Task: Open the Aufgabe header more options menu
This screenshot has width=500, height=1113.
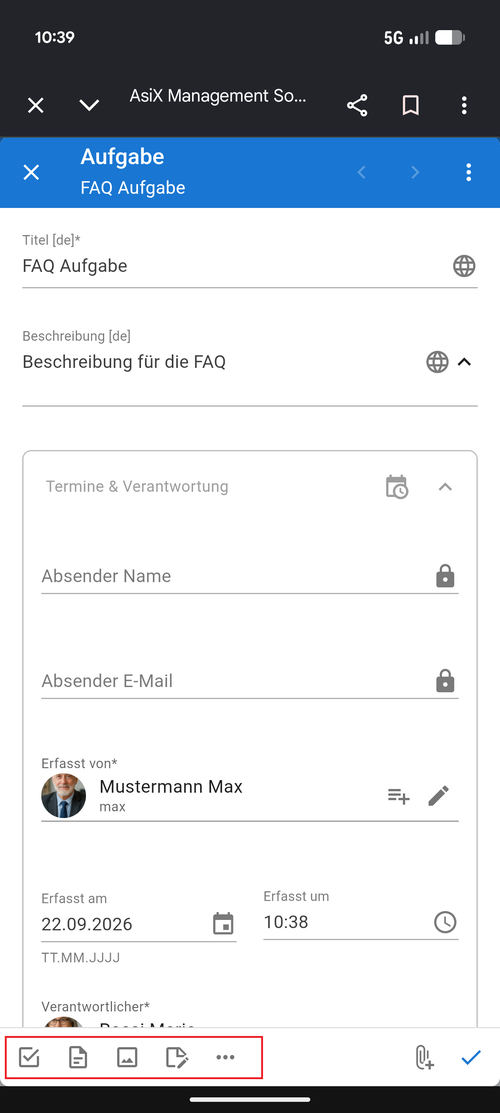Action: point(468,172)
